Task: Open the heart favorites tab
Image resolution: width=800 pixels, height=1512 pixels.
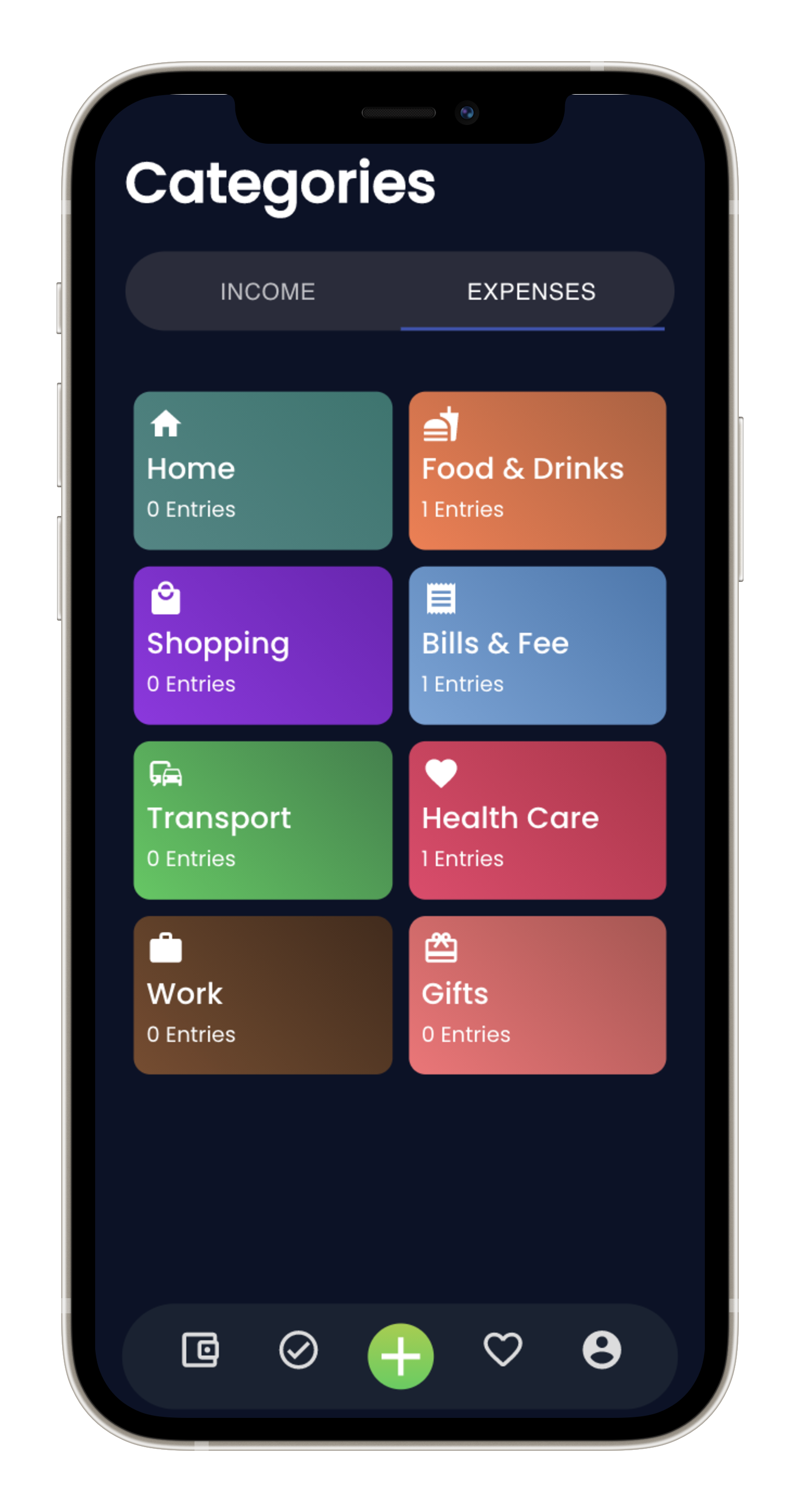Action: click(x=502, y=1349)
